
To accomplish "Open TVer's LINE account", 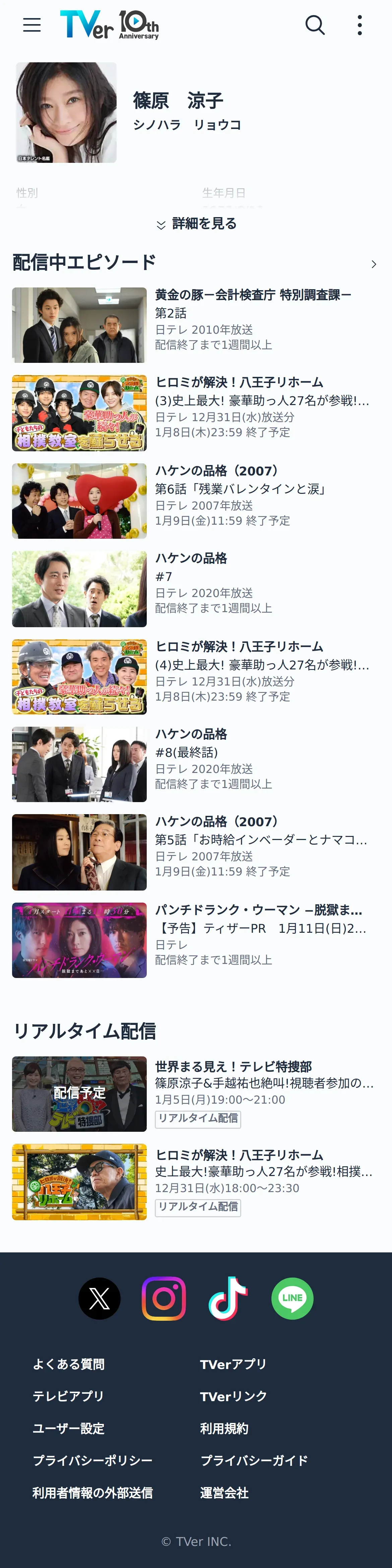I will (292, 1298).
